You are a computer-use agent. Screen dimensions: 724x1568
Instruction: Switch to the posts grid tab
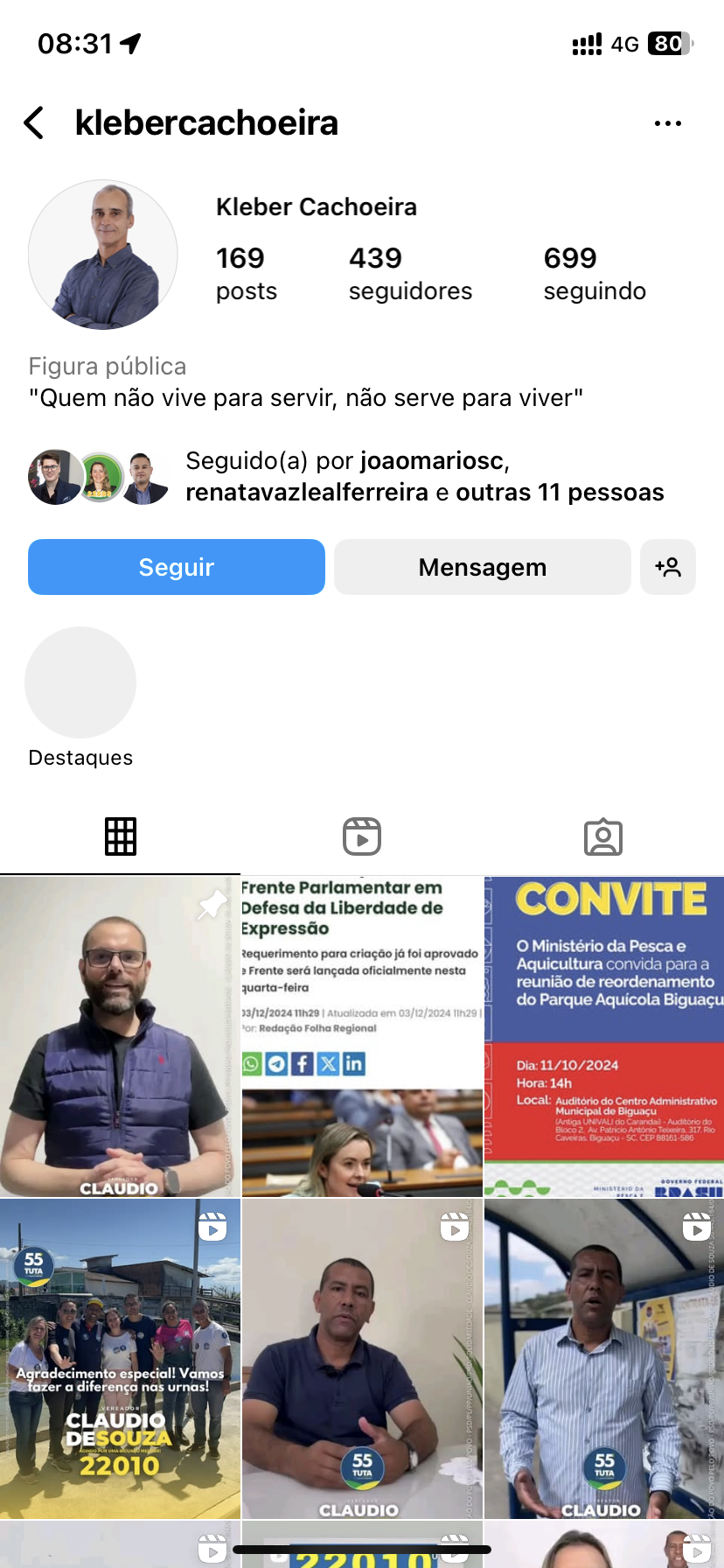pyautogui.click(x=121, y=836)
